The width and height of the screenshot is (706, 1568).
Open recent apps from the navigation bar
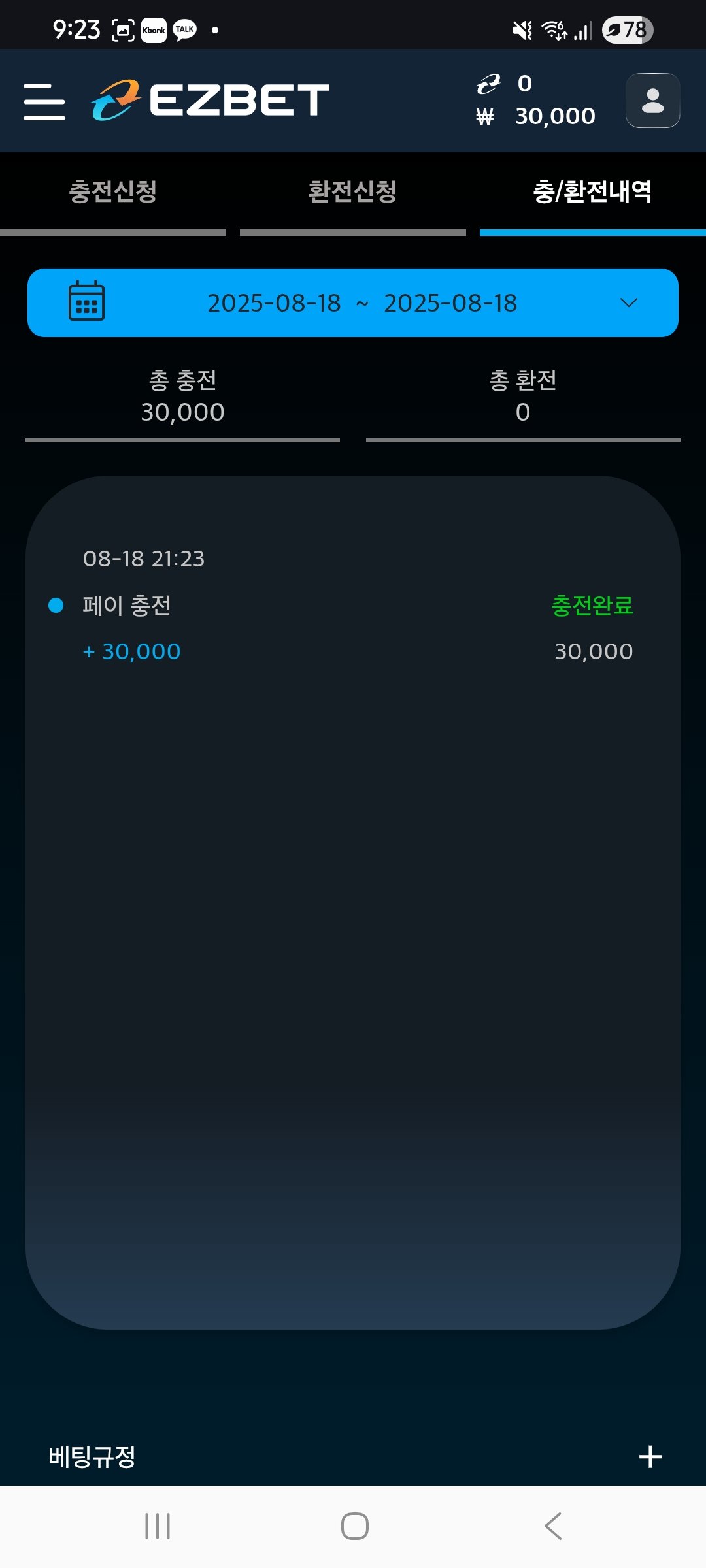(x=158, y=1526)
